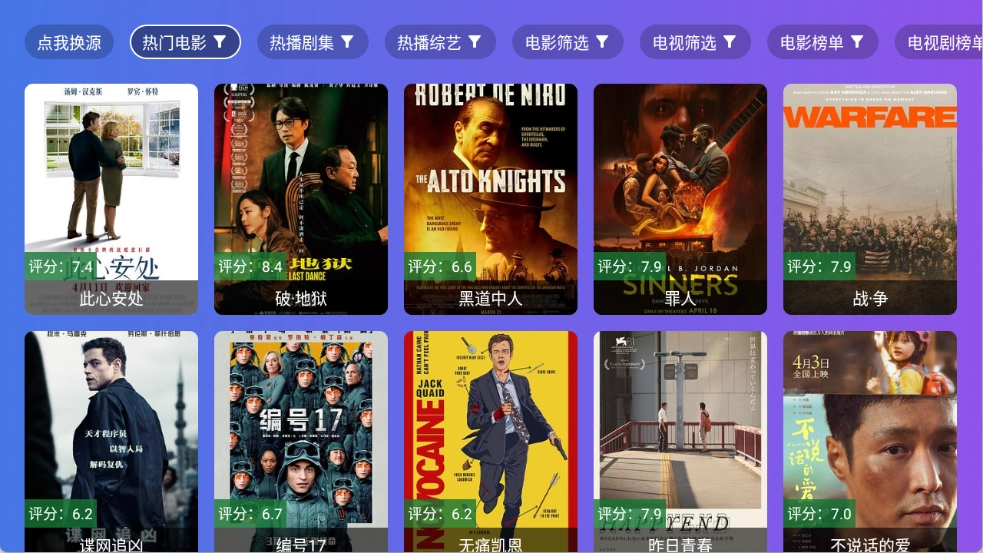
Task: Choose the 电影筛选 filter chip
Action: [x=567, y=42]
